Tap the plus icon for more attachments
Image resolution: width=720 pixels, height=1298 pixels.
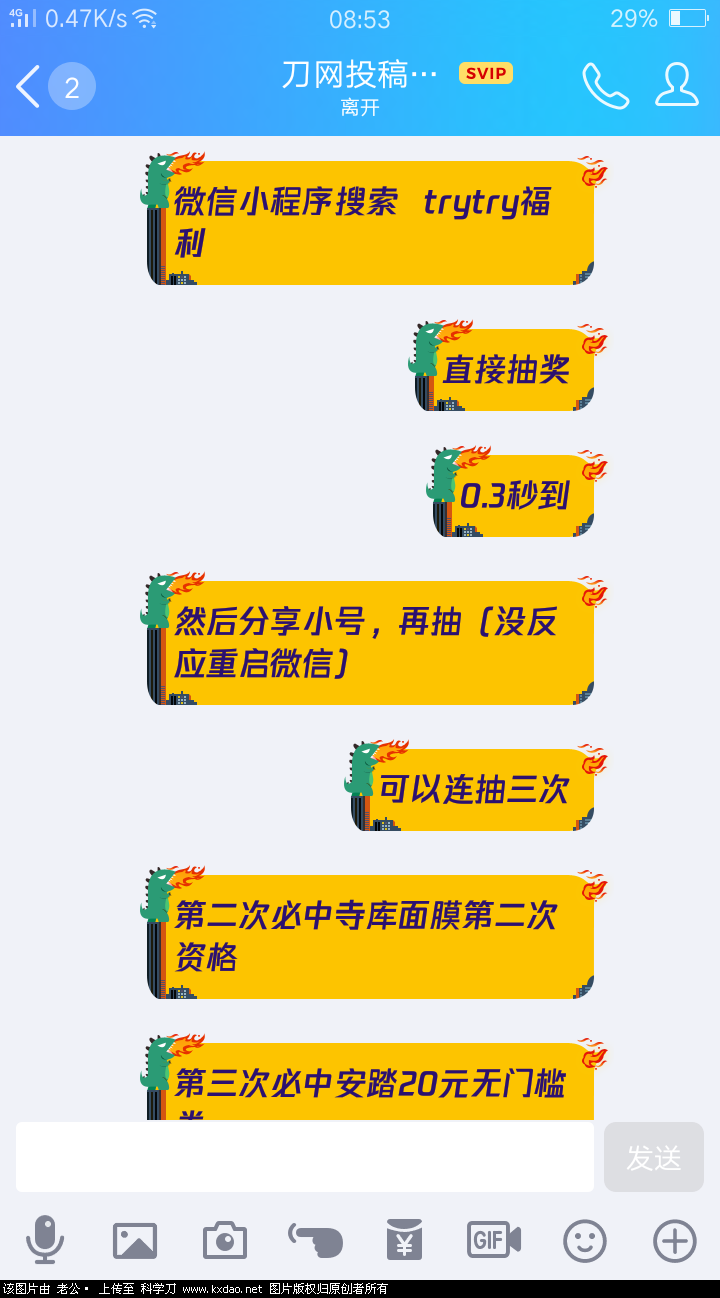click(x=673, y=1240)
